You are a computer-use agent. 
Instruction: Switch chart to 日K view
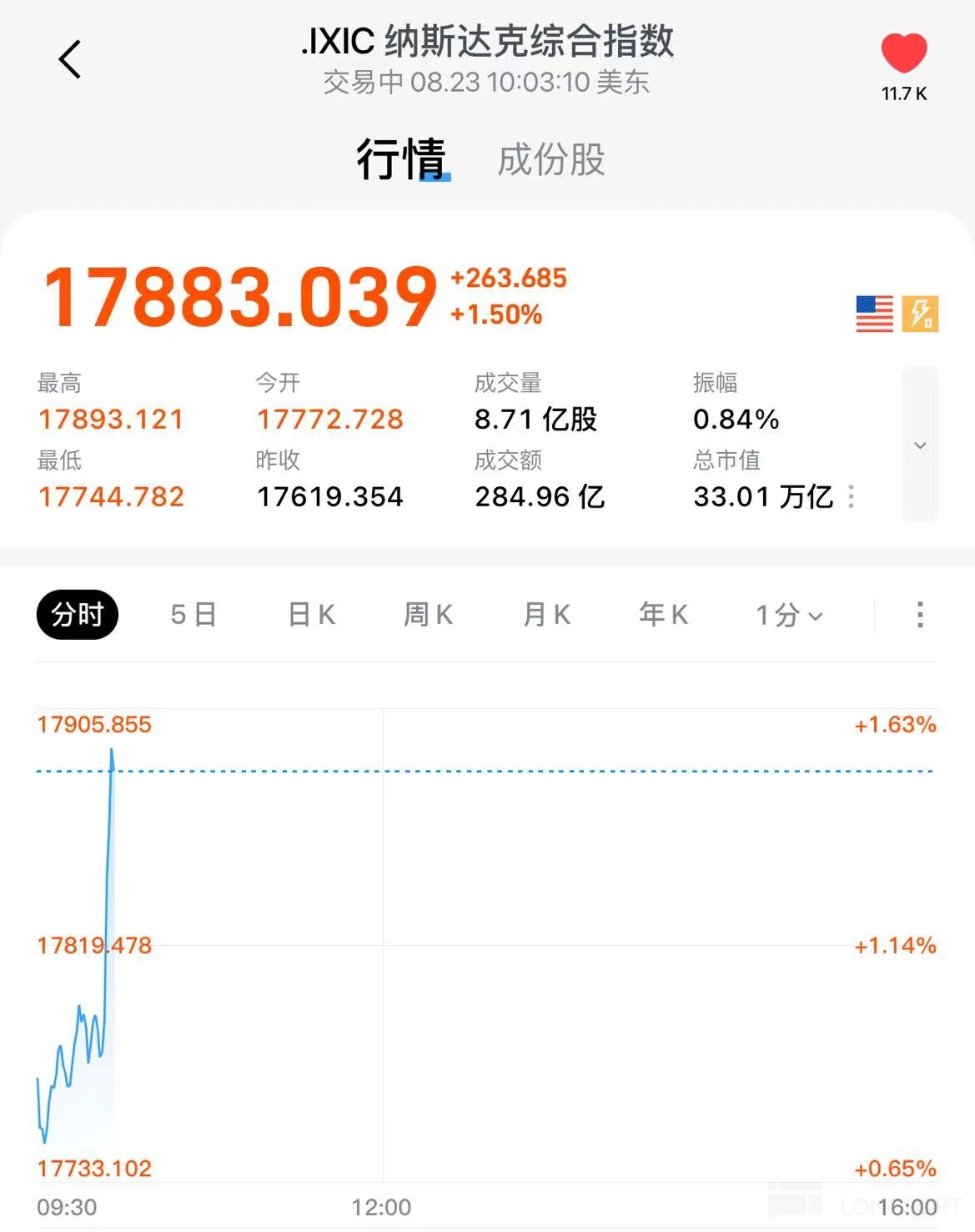pyautogui.click(x=311, y=615)
